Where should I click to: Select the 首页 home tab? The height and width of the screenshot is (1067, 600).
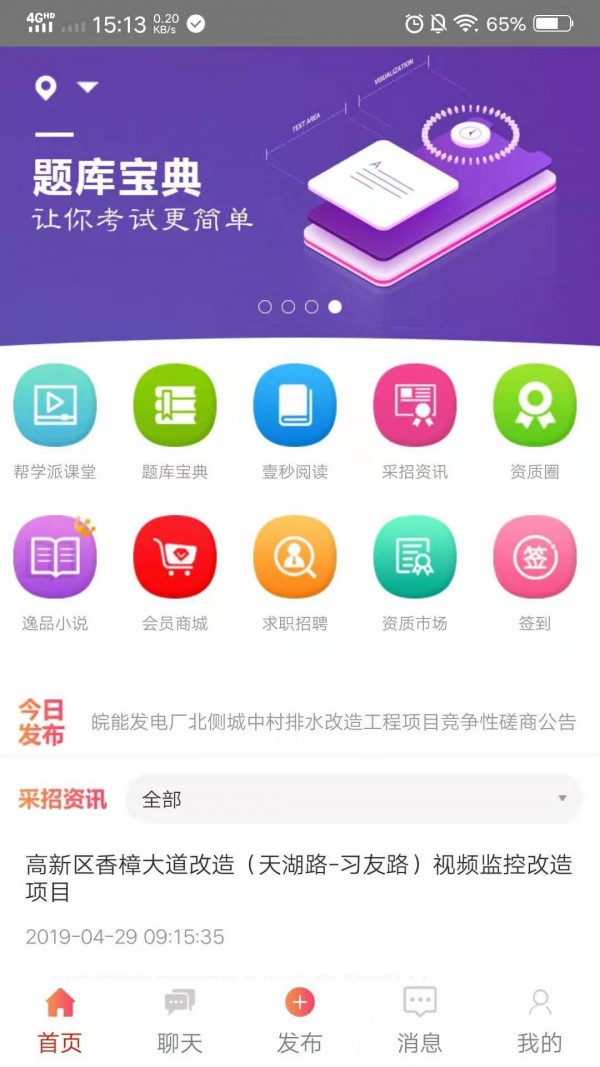[60, 1020]
